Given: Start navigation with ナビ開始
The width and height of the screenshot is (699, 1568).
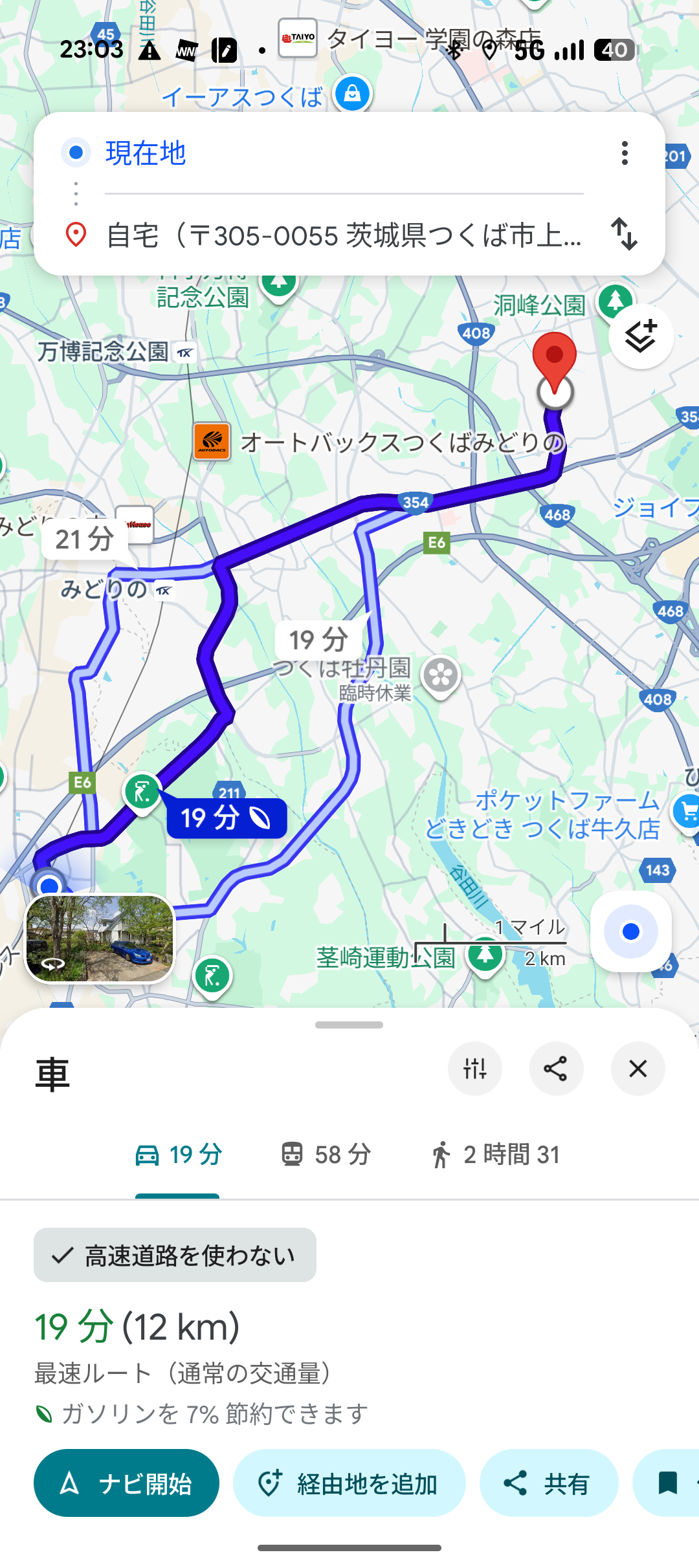Looking at the screenshot, I should [x=126, y=1483].
